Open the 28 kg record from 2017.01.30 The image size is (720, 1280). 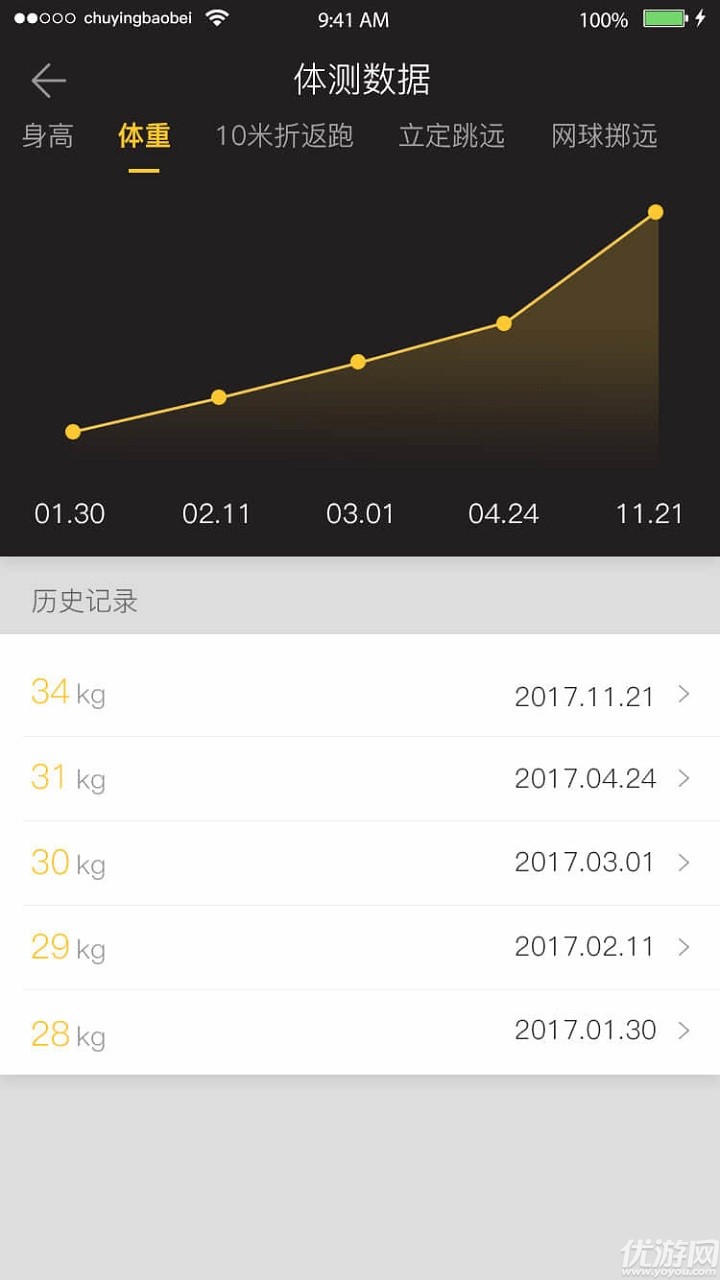coord(360,1031)
